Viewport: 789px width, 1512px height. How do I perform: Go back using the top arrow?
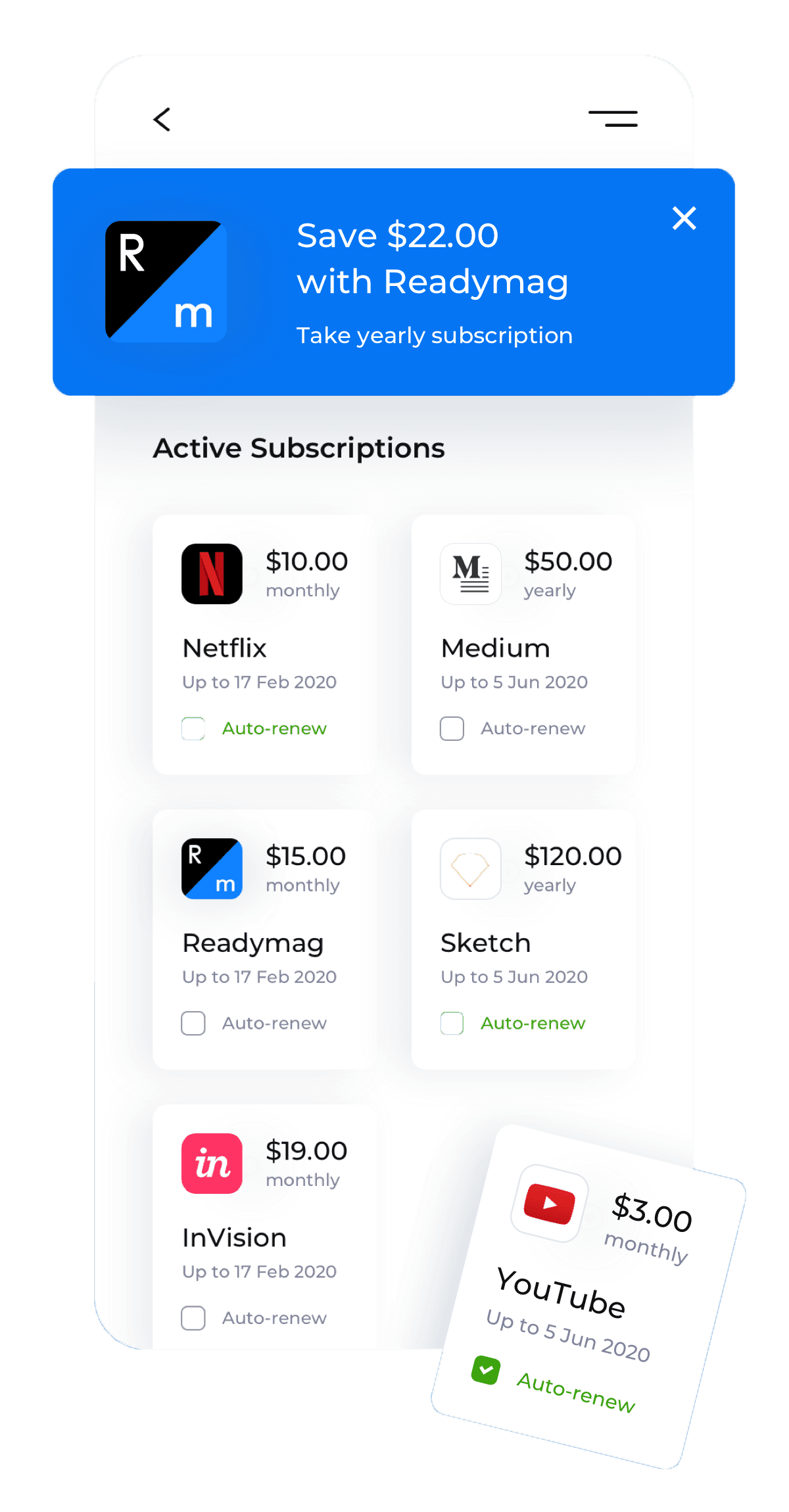click(162, 120)
